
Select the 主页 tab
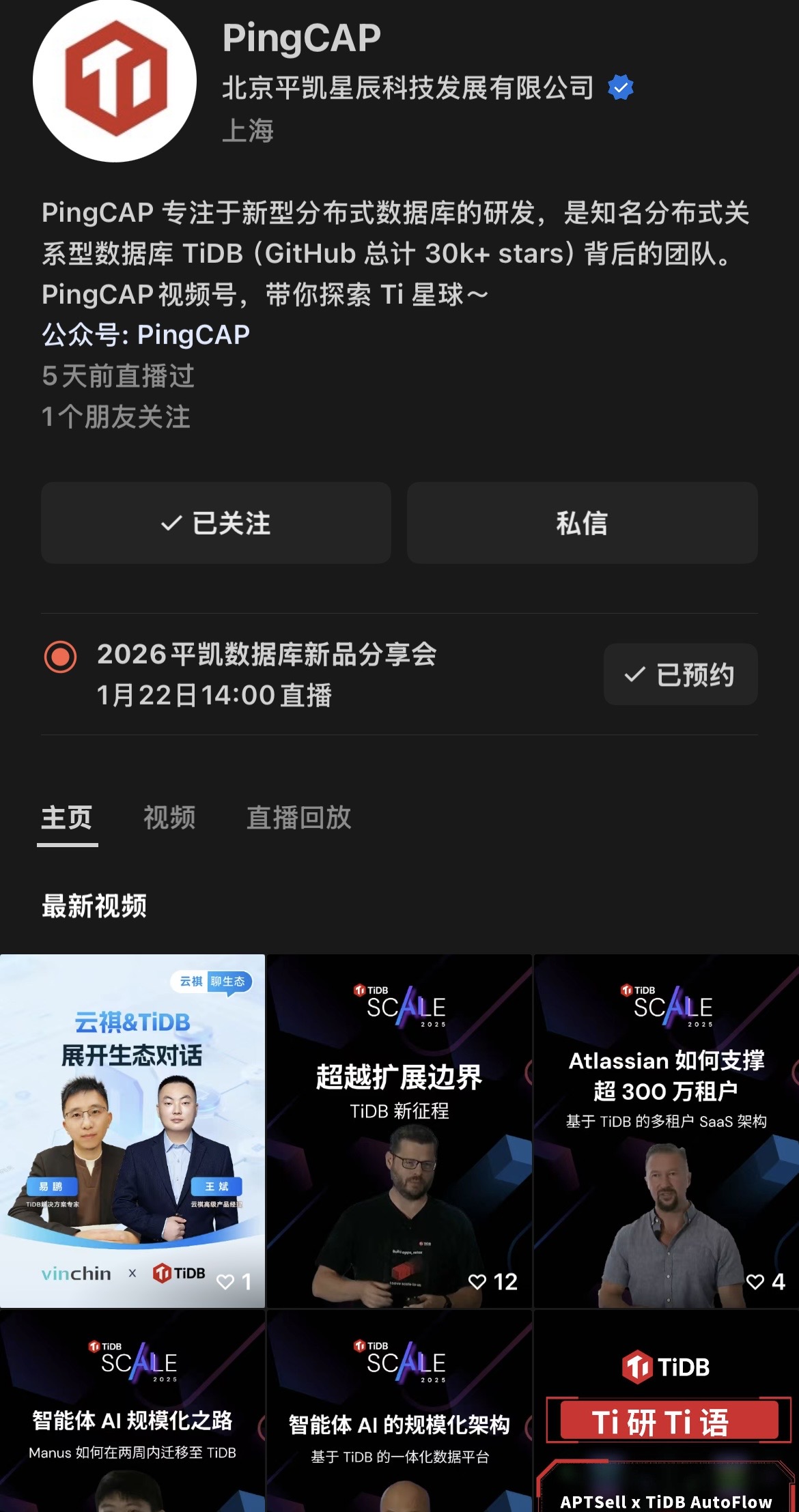coord(67,817)
